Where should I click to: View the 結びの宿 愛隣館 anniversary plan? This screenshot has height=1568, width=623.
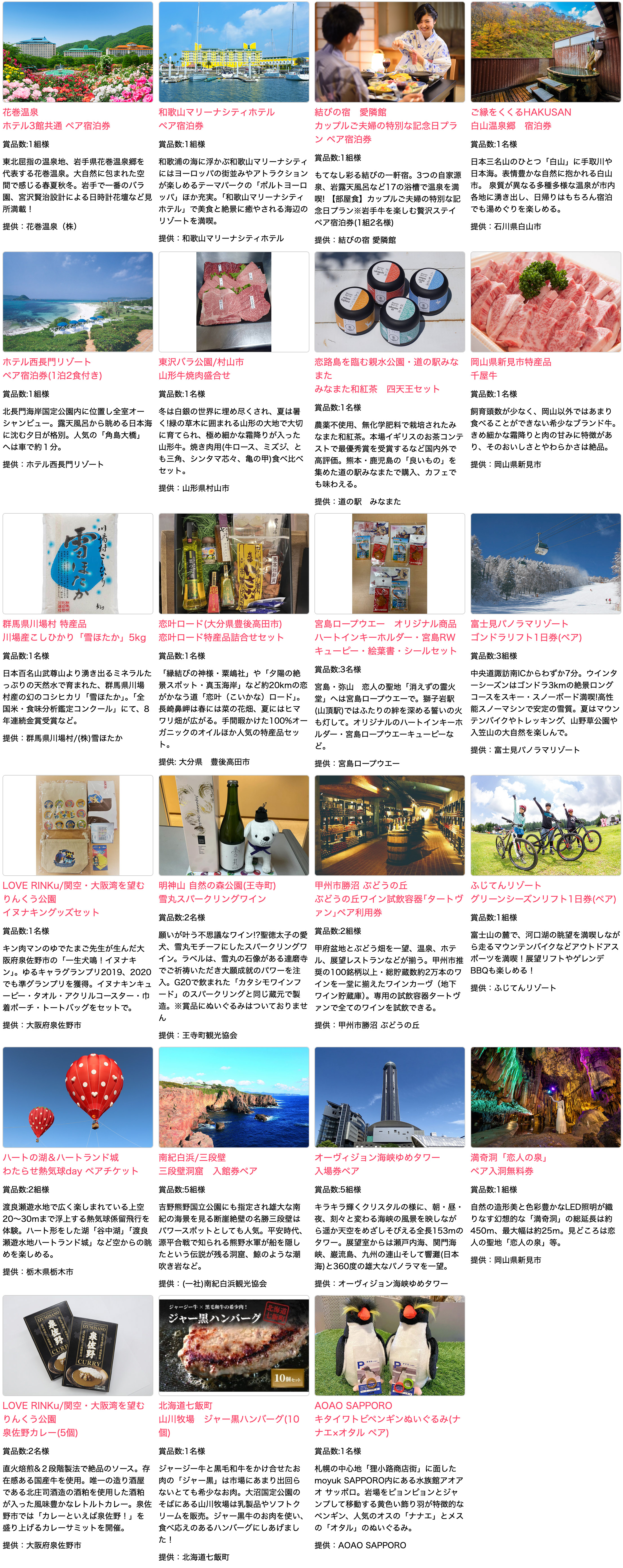pos(385,125)
